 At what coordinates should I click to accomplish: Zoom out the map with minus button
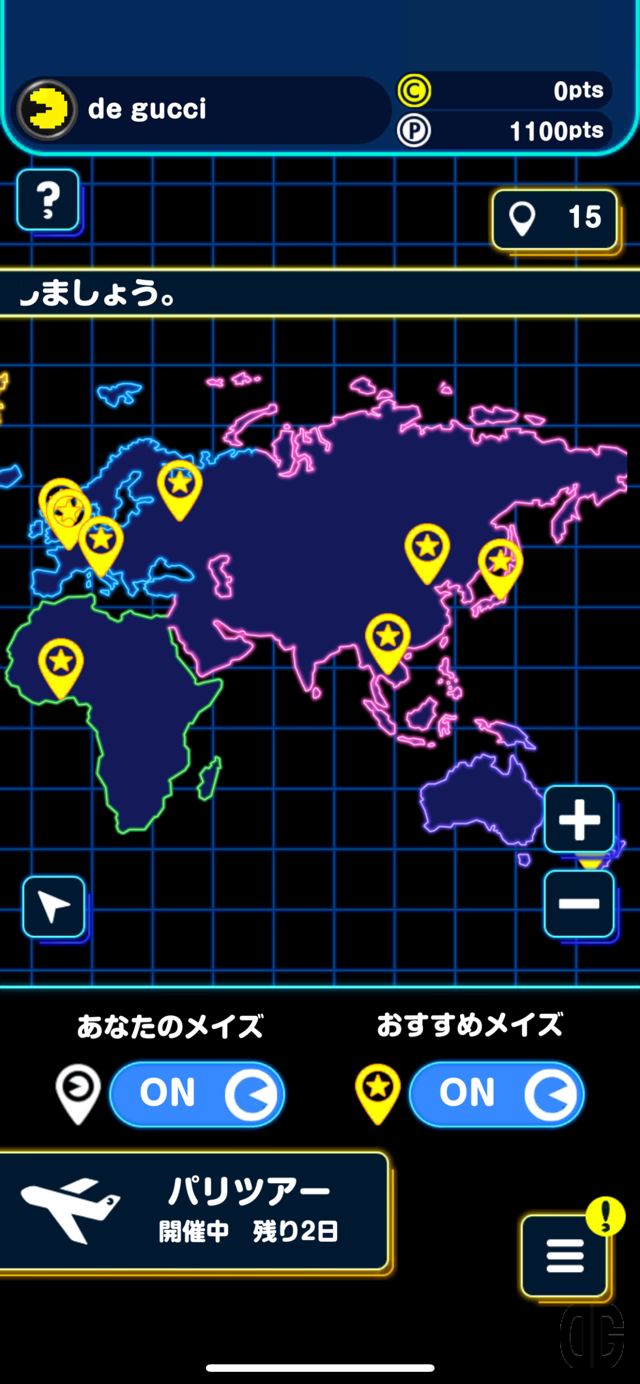coord(579,903)
